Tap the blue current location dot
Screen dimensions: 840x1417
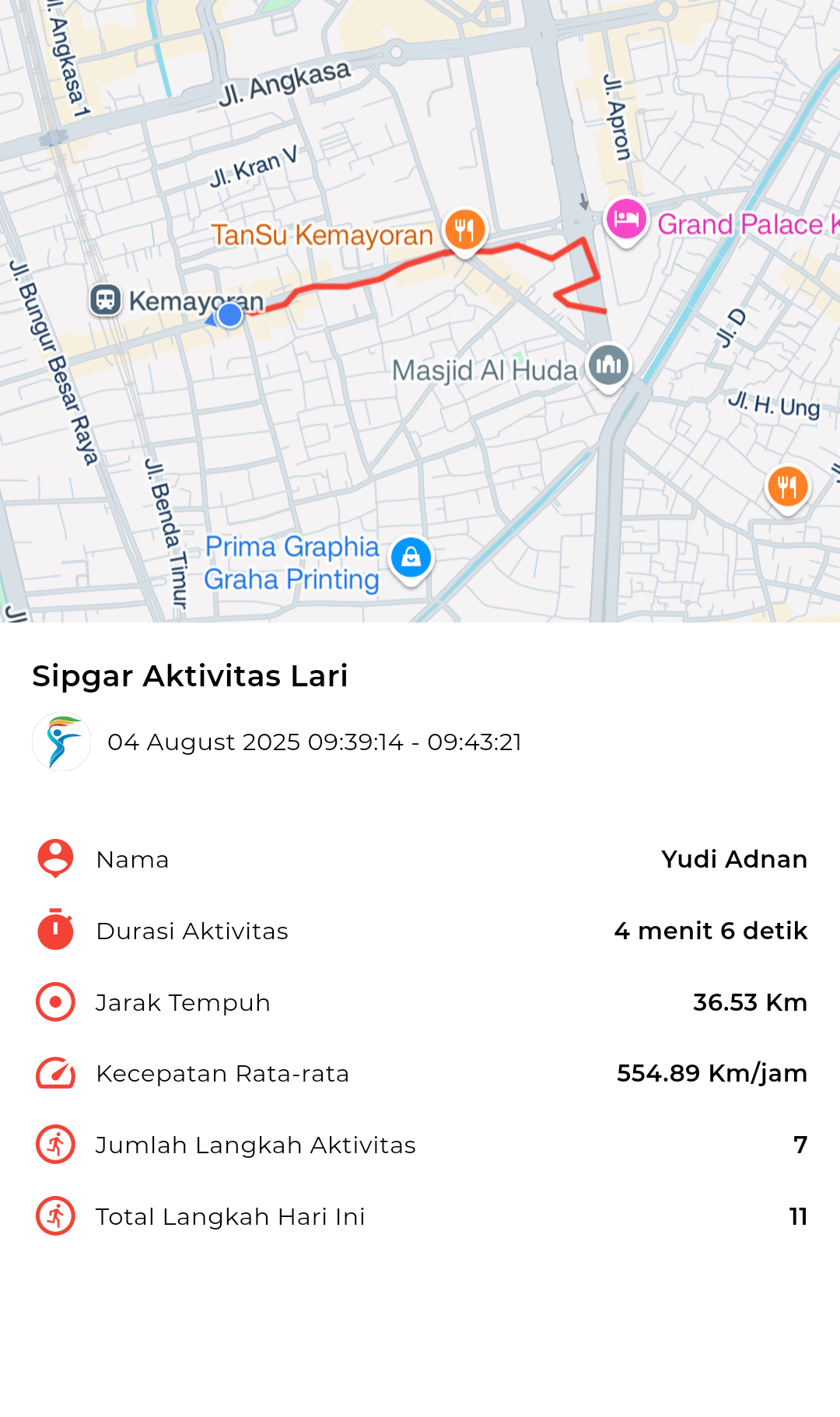229,315
